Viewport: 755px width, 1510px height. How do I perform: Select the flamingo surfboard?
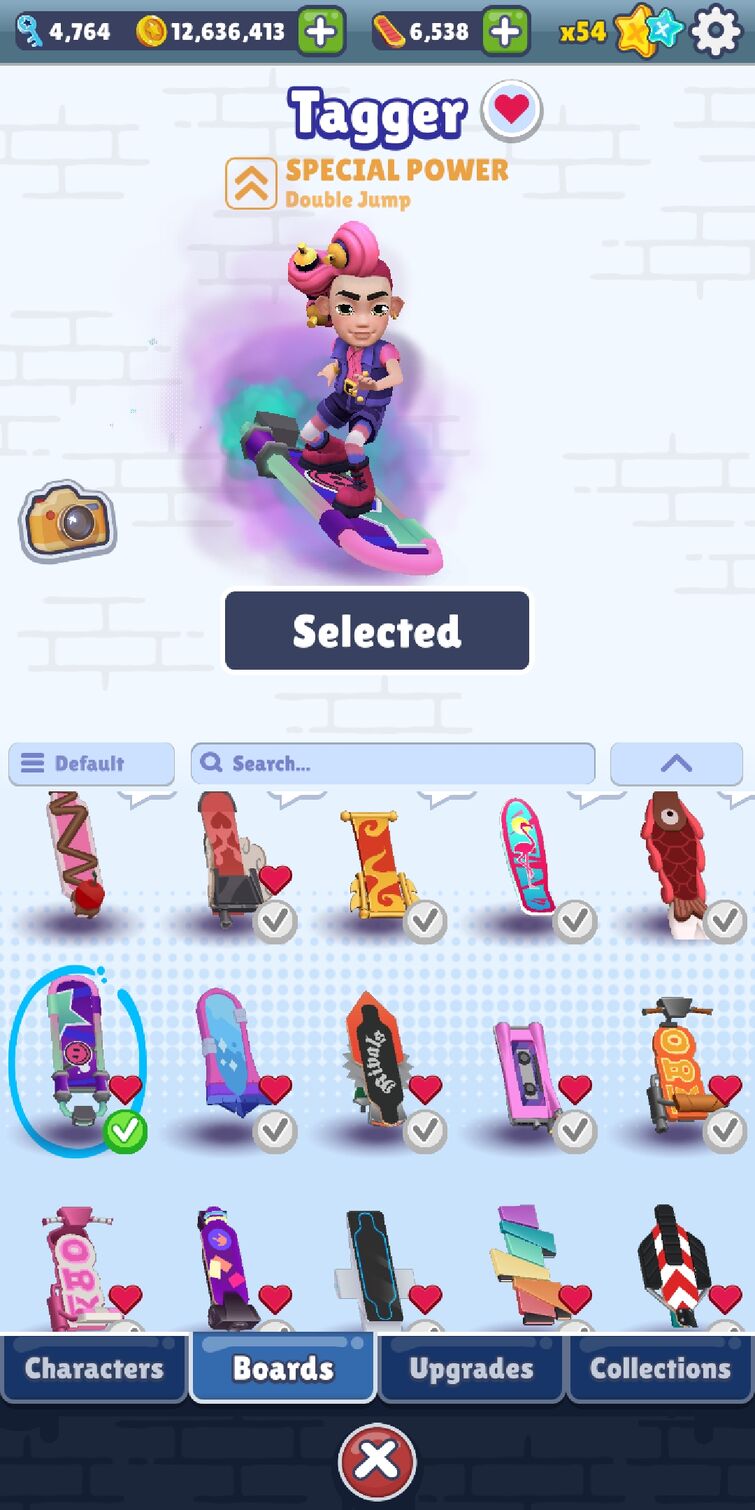(x=527, y=856)
